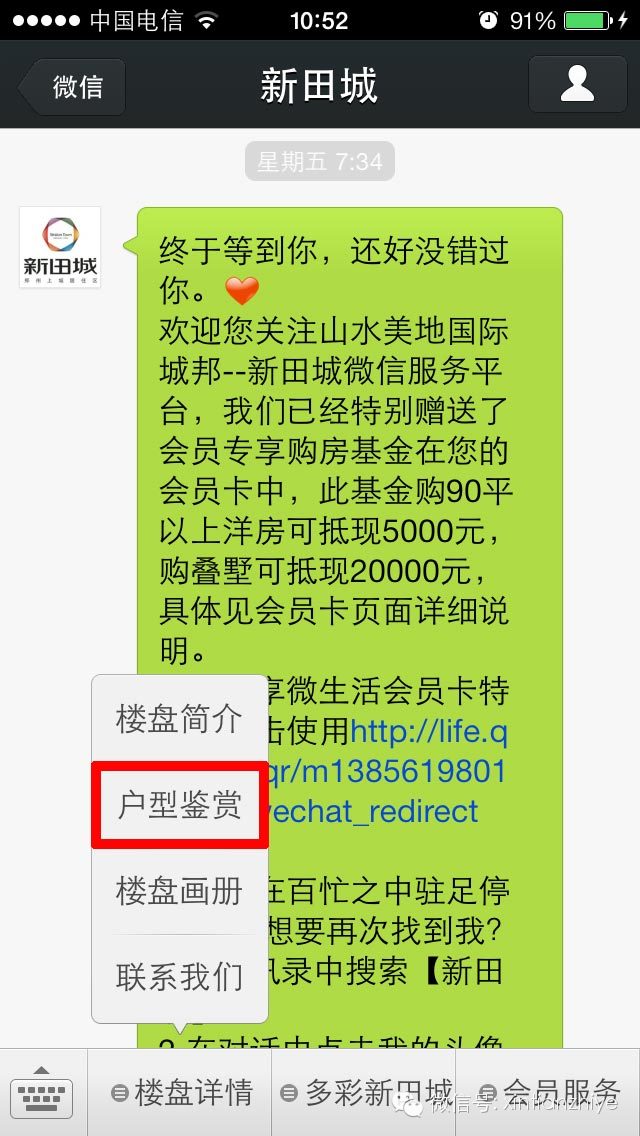Open the life.q membership card link
This screenshot has width=640, height=1136.
[428, 733]
